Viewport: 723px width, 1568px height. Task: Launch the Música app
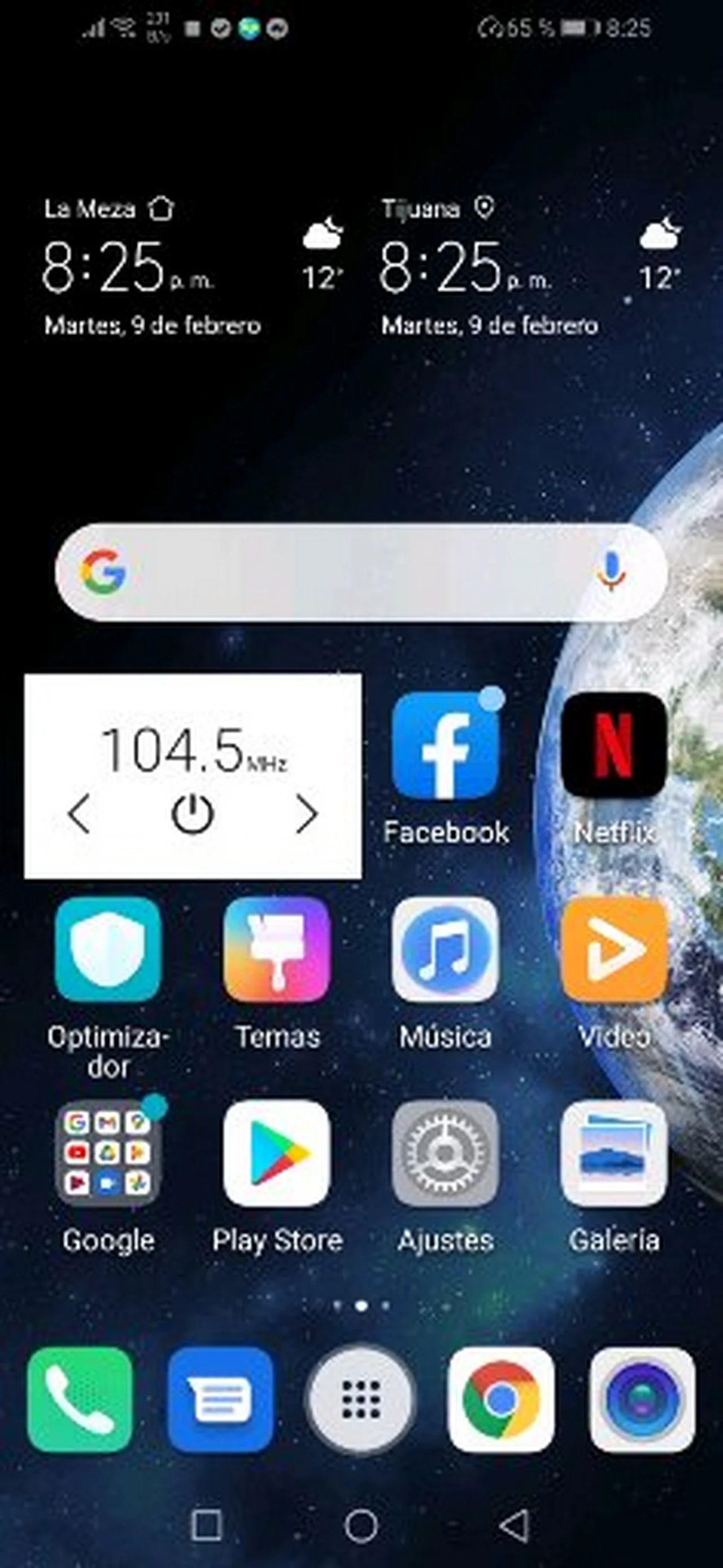click(446, 950)
